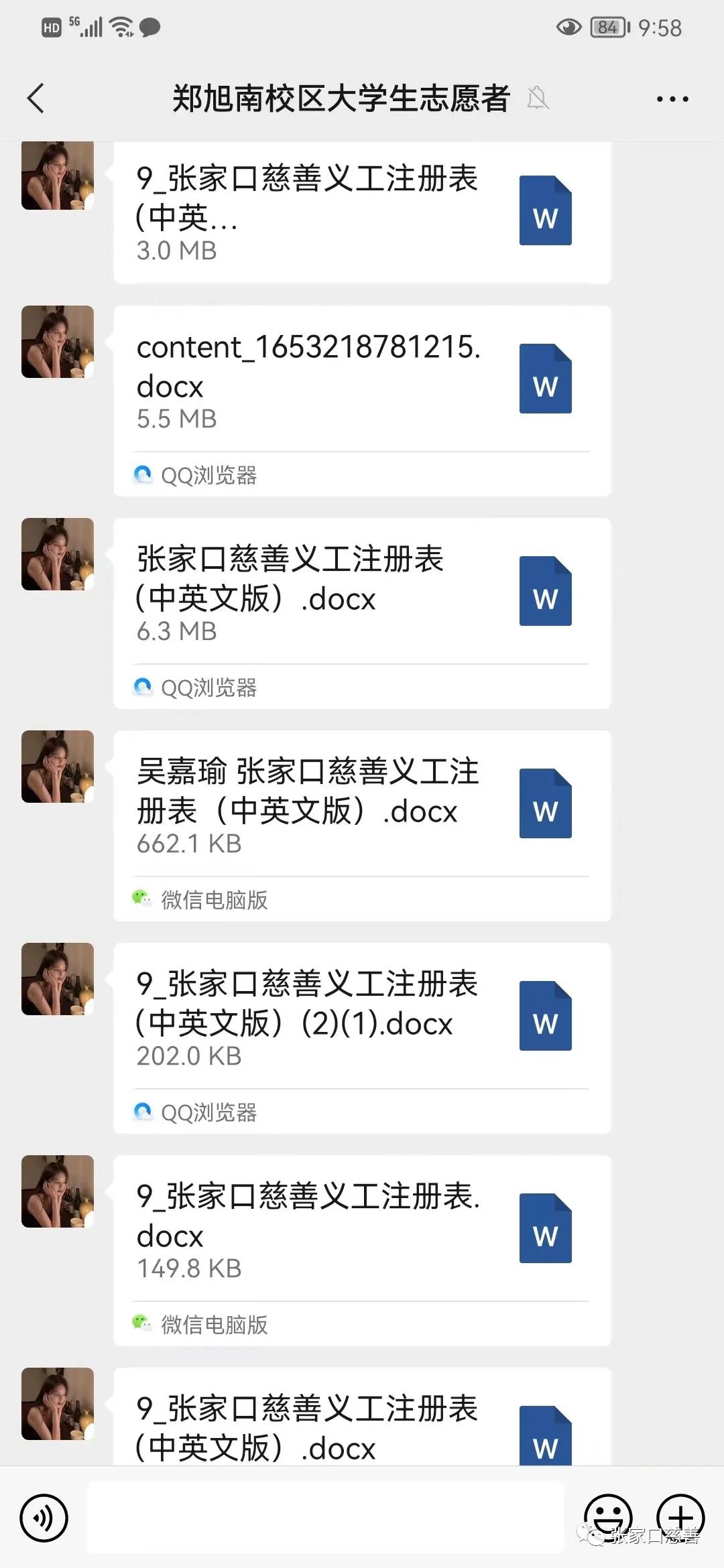Open the emoji picker

coord(608,1516)
